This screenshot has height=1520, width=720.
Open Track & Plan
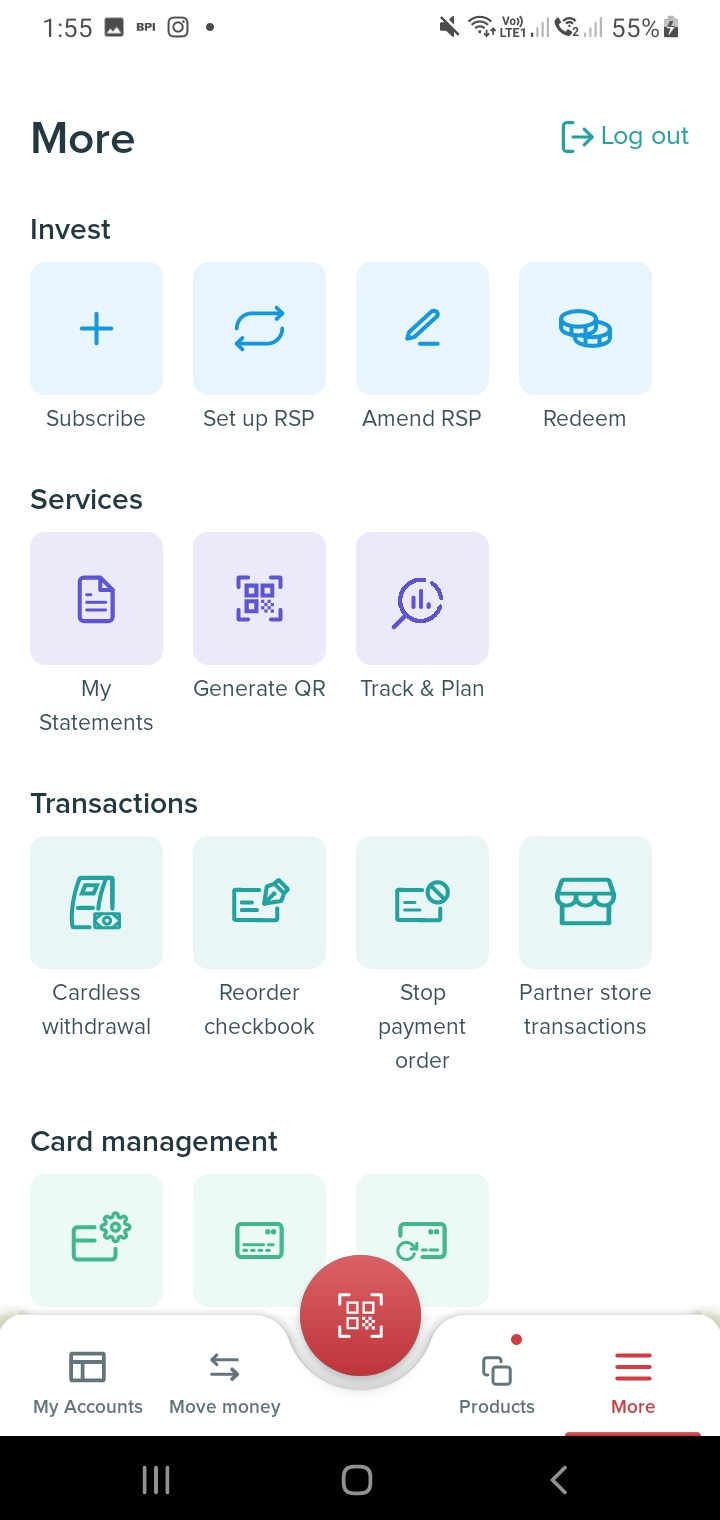422,599
